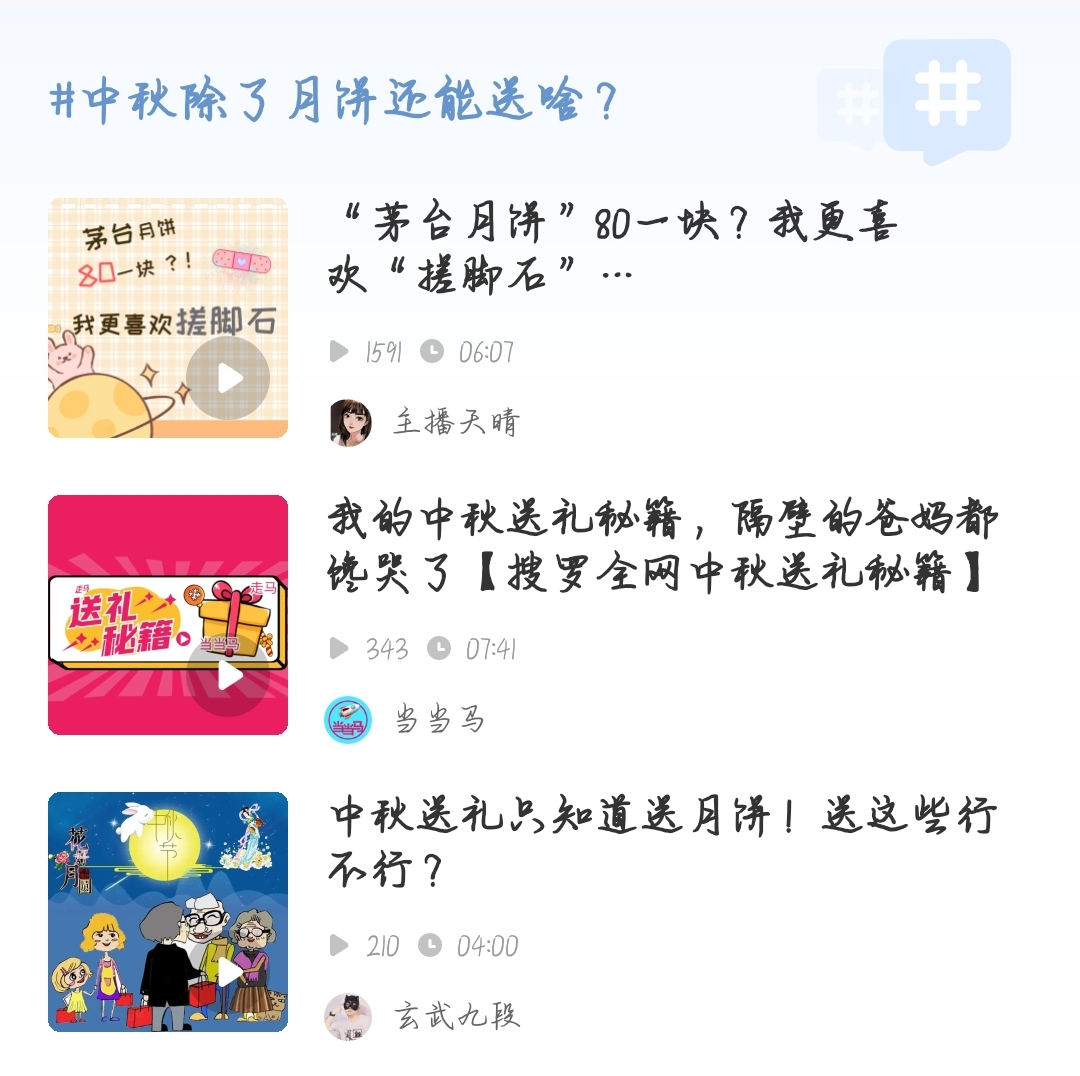Open the topic #中秋除了月饼还能送啥？
This screenshot has height=1076, width=1080.
pos(334,102)
